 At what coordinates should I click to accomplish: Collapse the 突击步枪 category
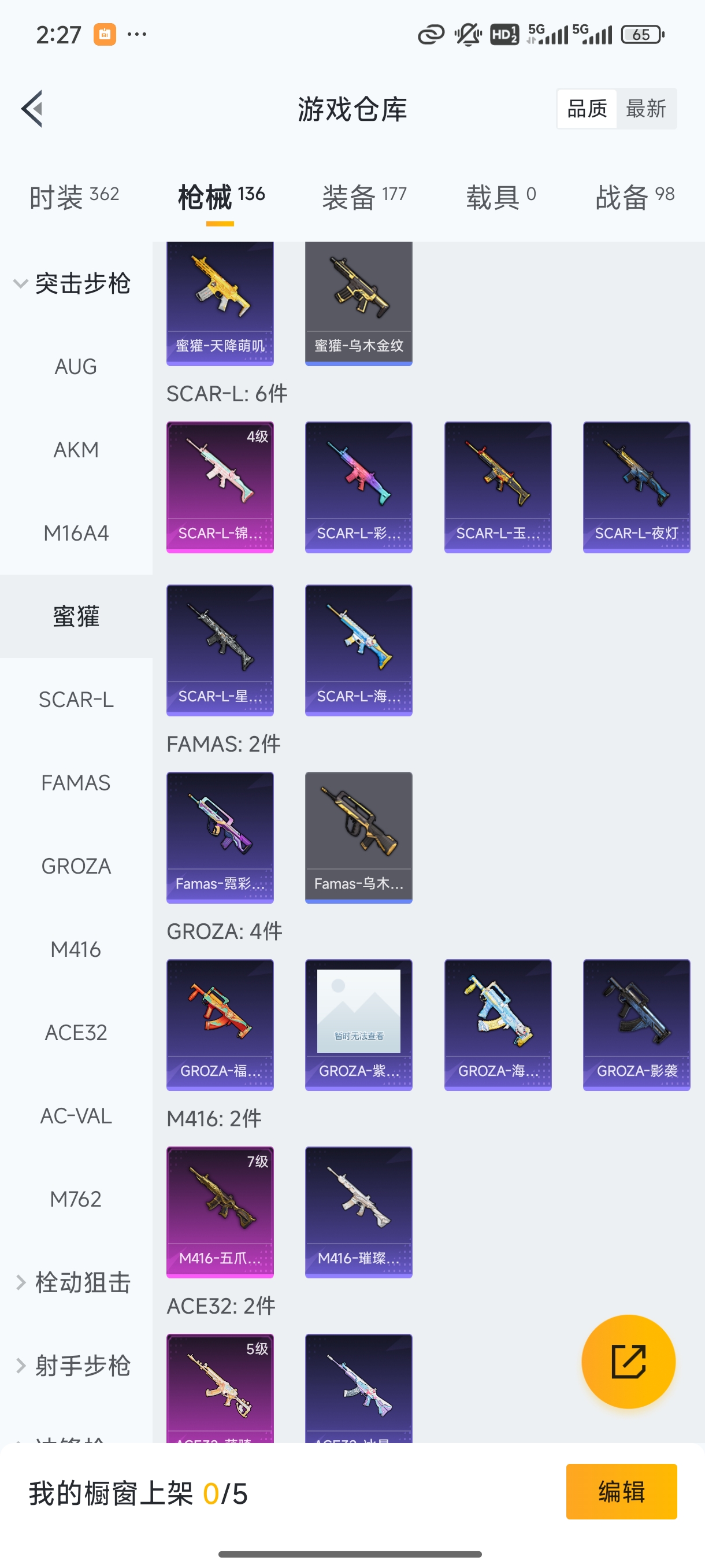pyautogui.click(x=72, y=284)
